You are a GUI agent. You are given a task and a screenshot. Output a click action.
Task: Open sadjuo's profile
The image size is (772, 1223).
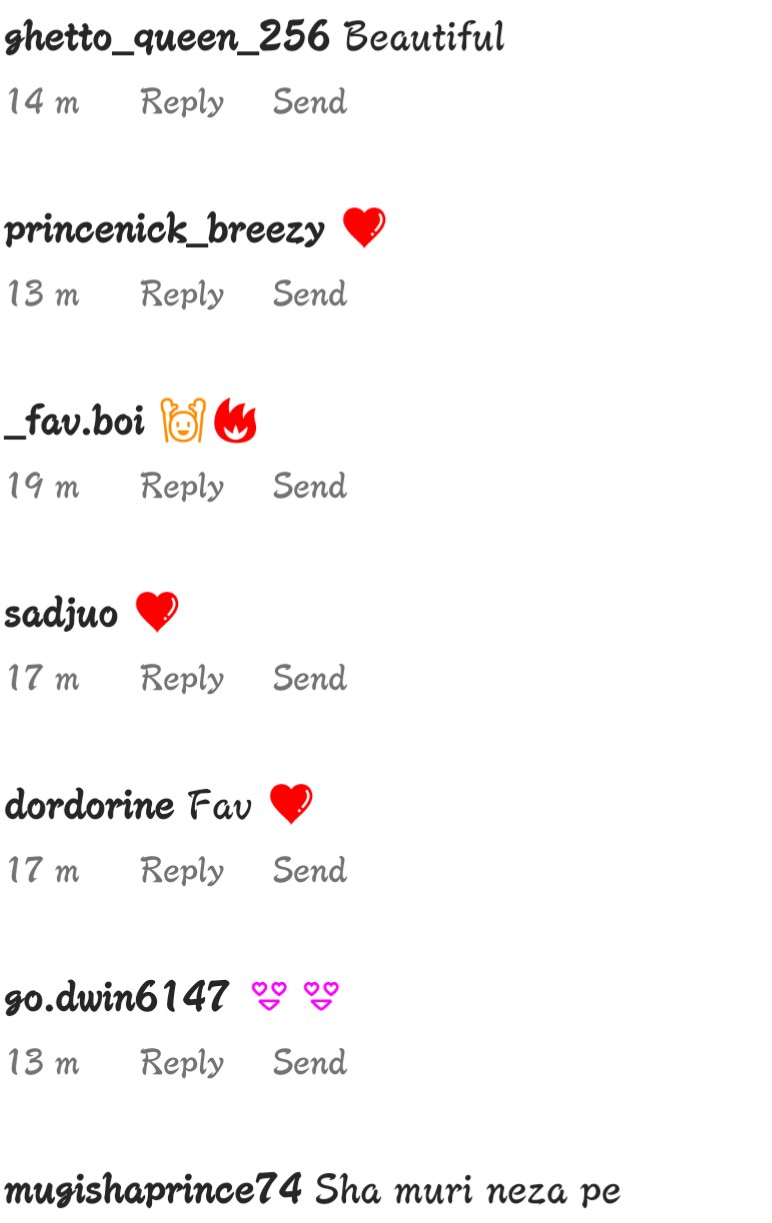click(x=61, y=614)
